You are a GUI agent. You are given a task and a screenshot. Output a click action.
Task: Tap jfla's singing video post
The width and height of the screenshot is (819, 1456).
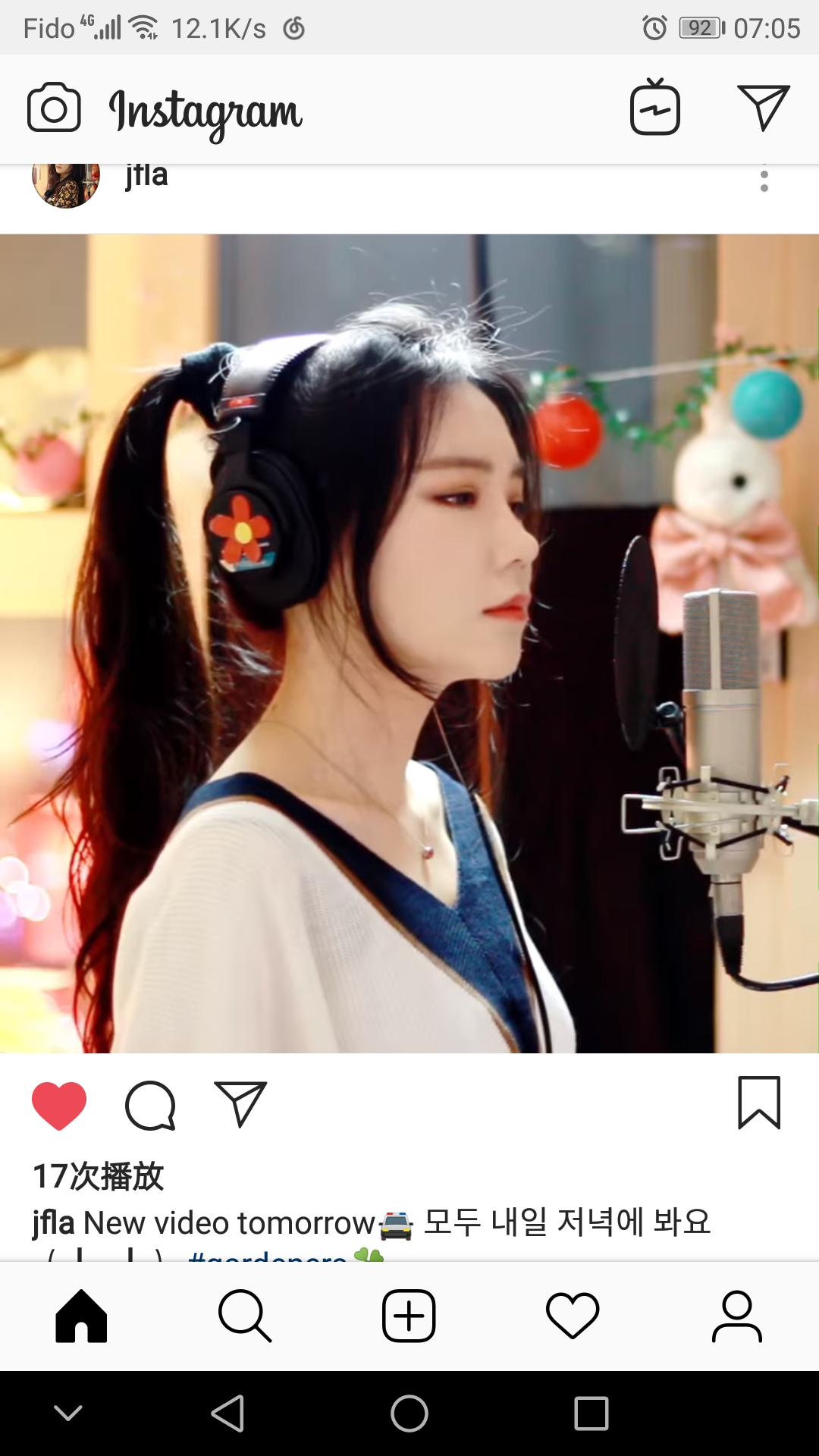click(x=409, y=643)
